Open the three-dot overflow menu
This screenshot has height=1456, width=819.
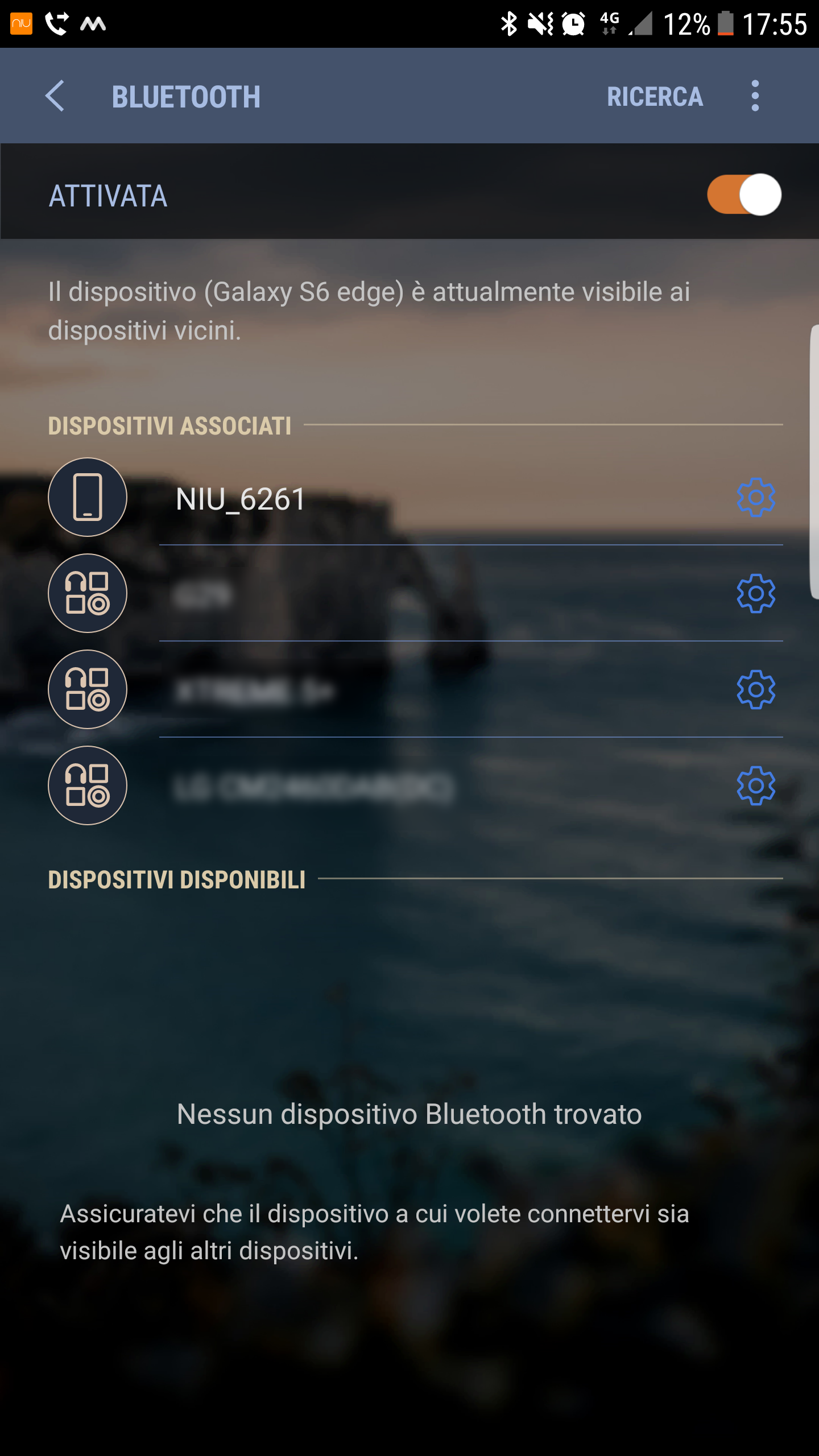point(755,96)
